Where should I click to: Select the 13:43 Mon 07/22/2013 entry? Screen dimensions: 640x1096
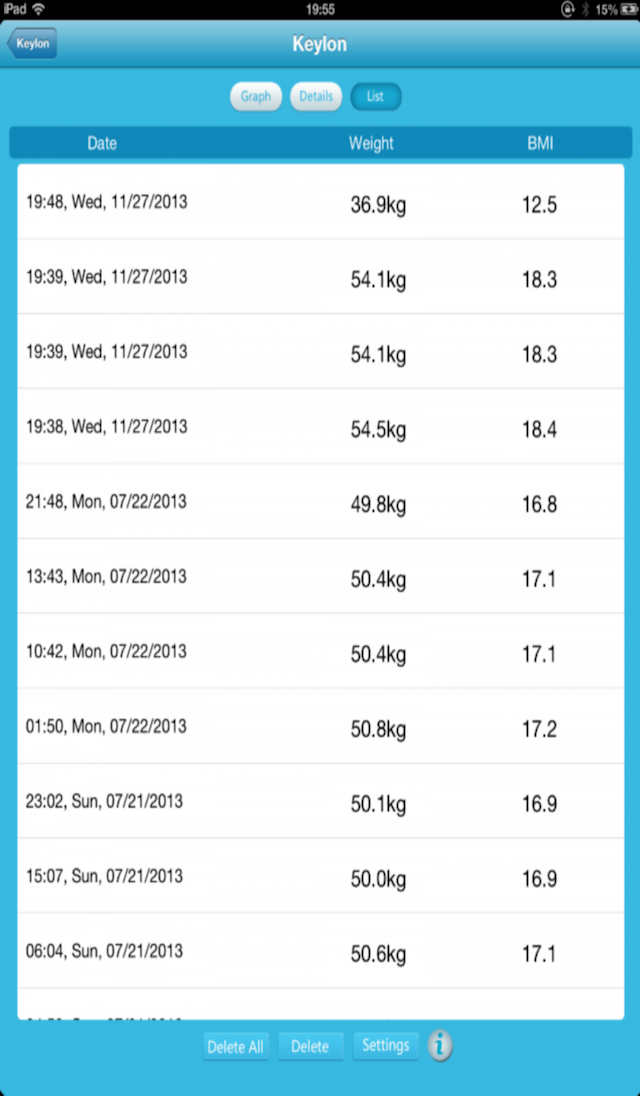click(x=321, y=576)
